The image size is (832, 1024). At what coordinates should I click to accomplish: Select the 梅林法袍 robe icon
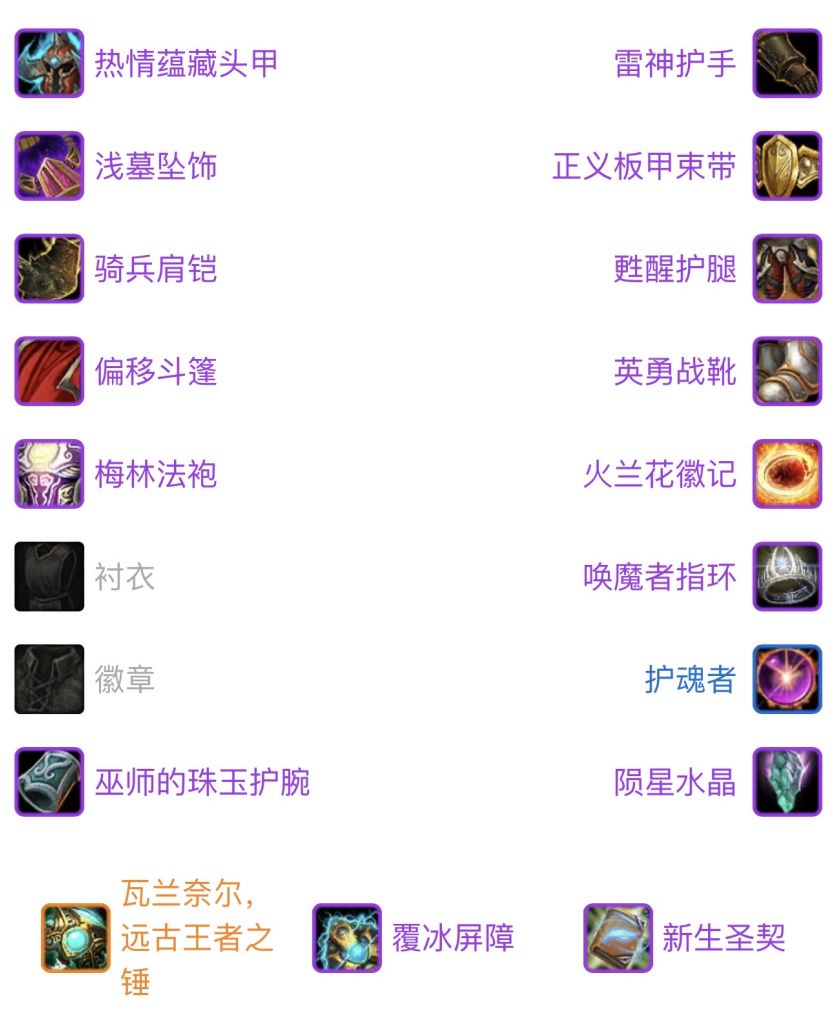[47, 476]
